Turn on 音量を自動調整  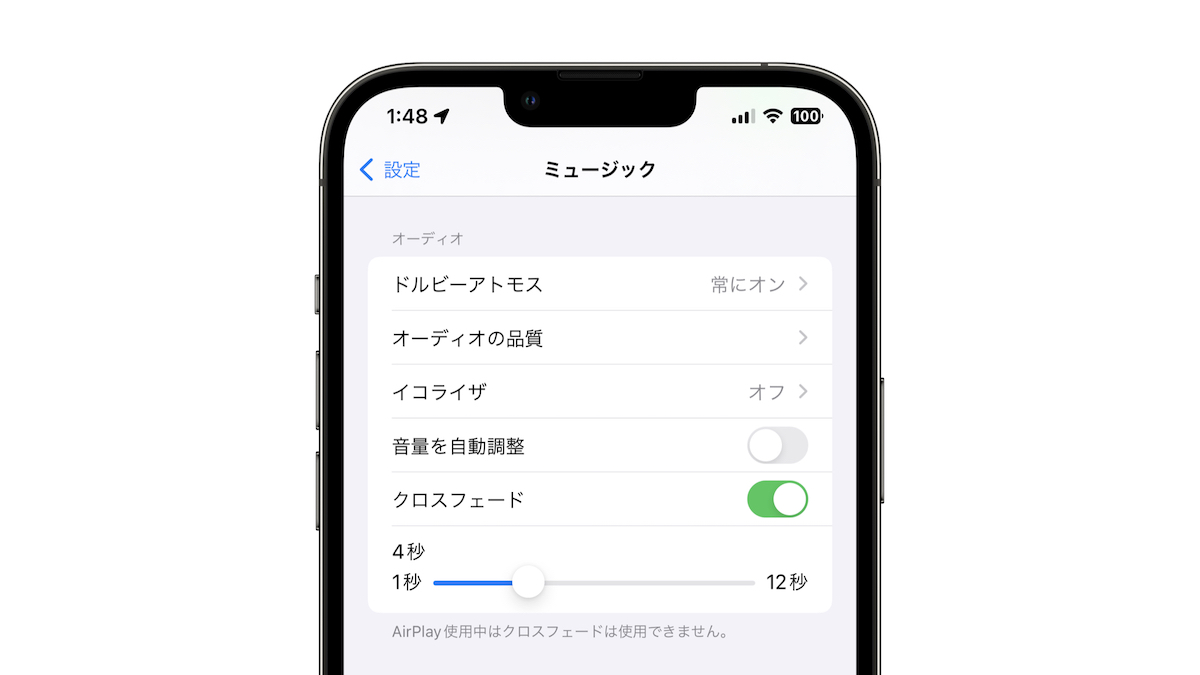(x=777, y=446)
